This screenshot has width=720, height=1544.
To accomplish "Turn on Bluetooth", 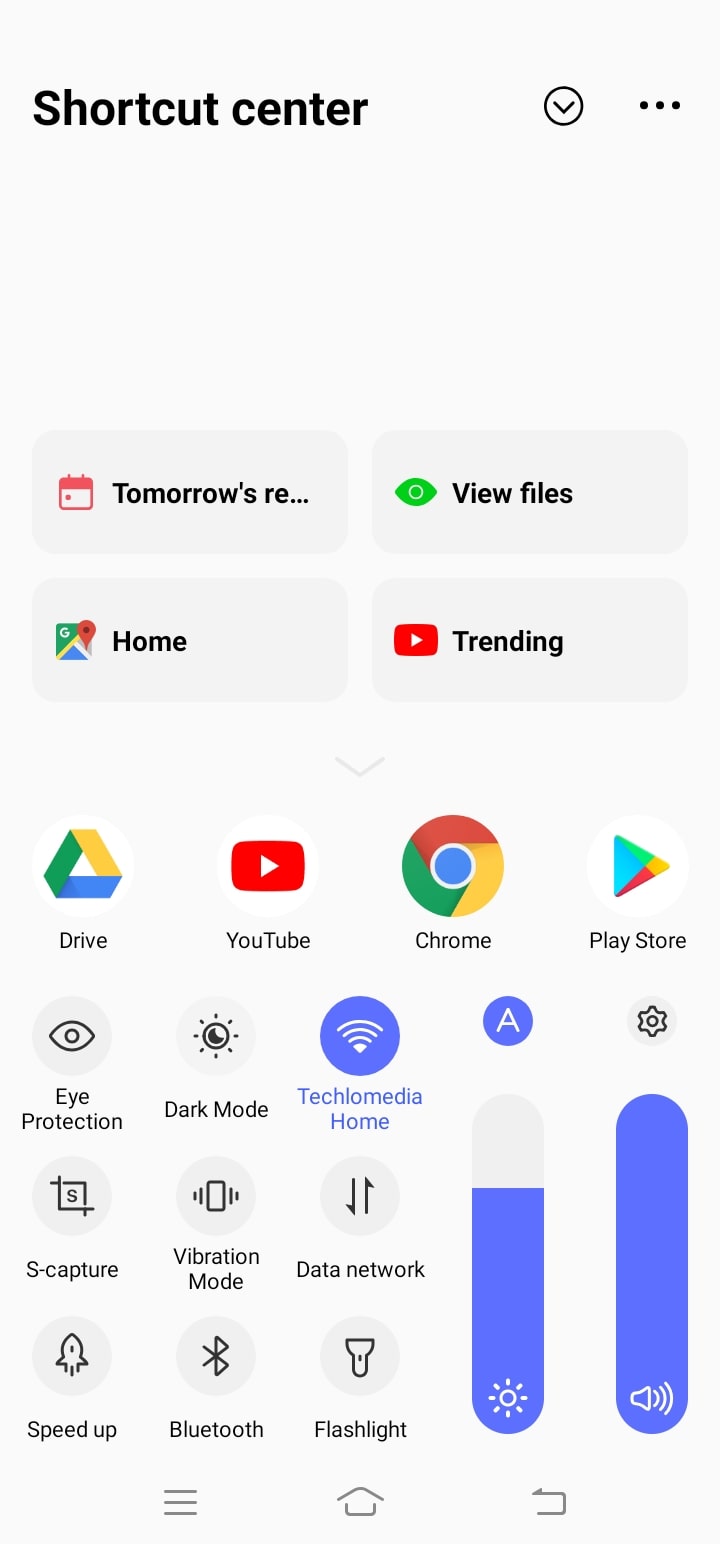I will click(216, 1357).
